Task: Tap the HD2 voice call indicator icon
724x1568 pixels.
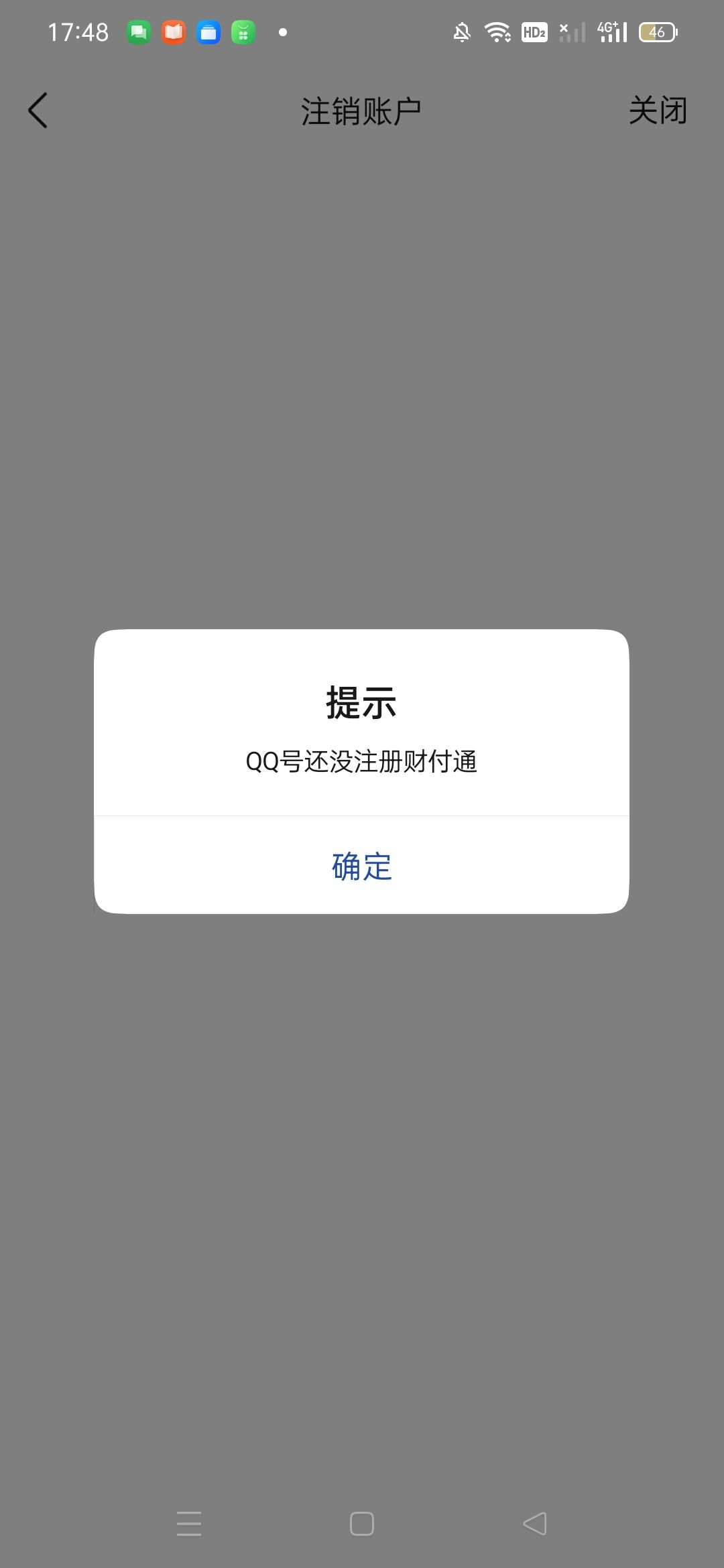Action: tap(534, 31)
